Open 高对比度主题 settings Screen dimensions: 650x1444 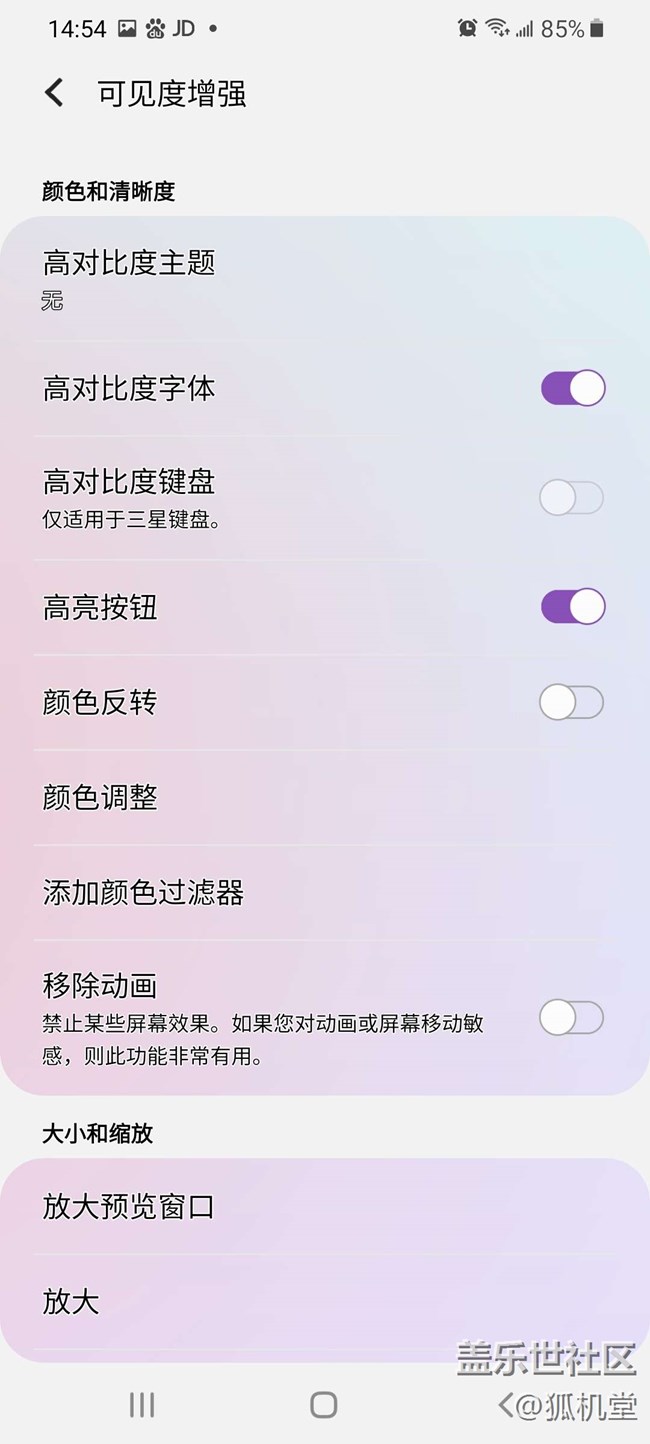(x=128, y=276)
